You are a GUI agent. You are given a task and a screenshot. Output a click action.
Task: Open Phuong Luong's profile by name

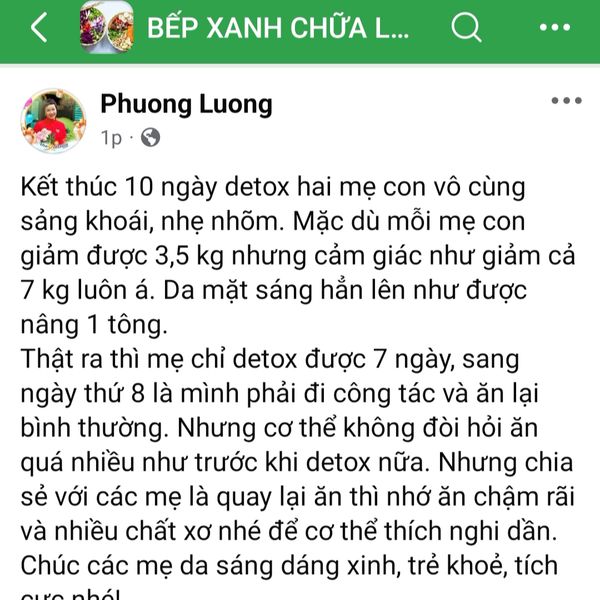point(187,105)
